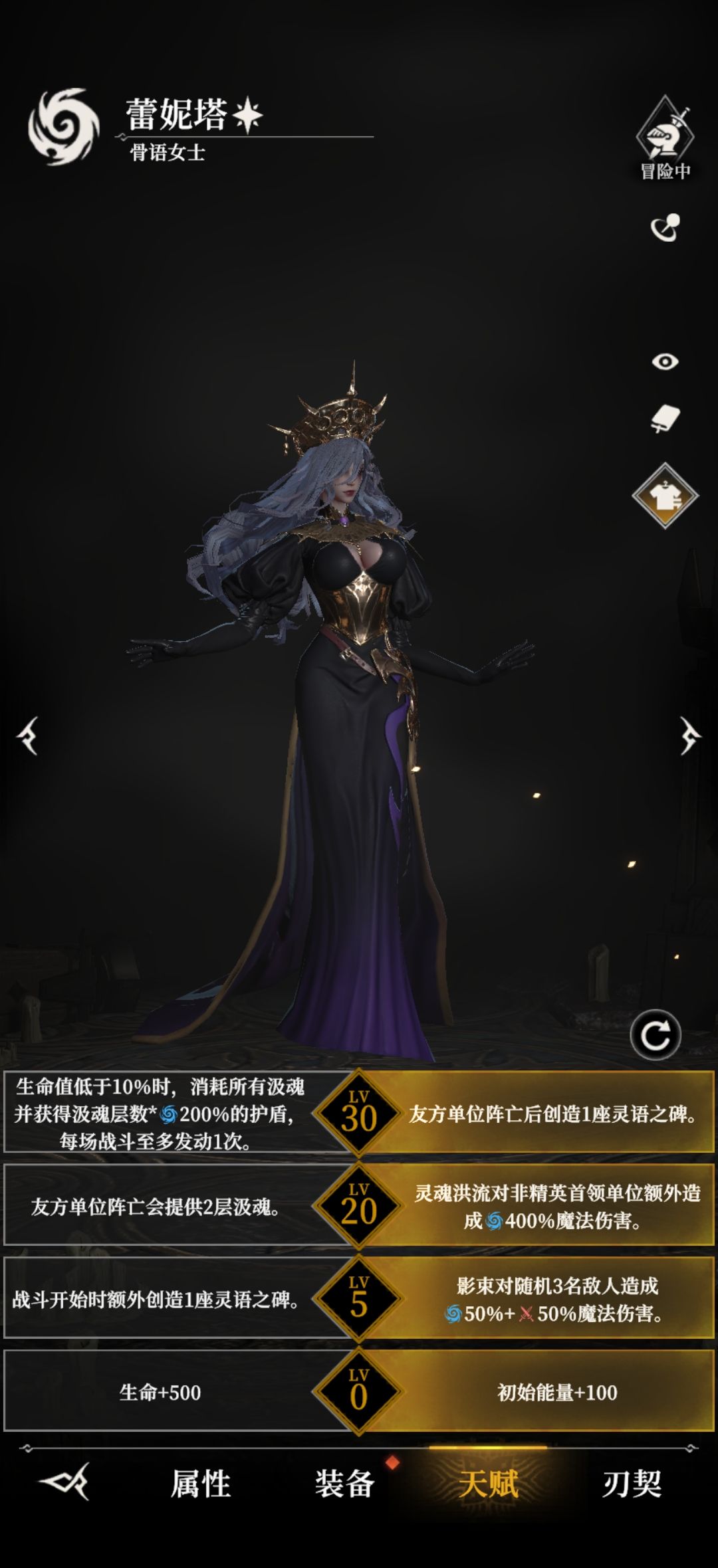Switch to the 属性 tab

pyautogui.click(x=201, y=1483)
